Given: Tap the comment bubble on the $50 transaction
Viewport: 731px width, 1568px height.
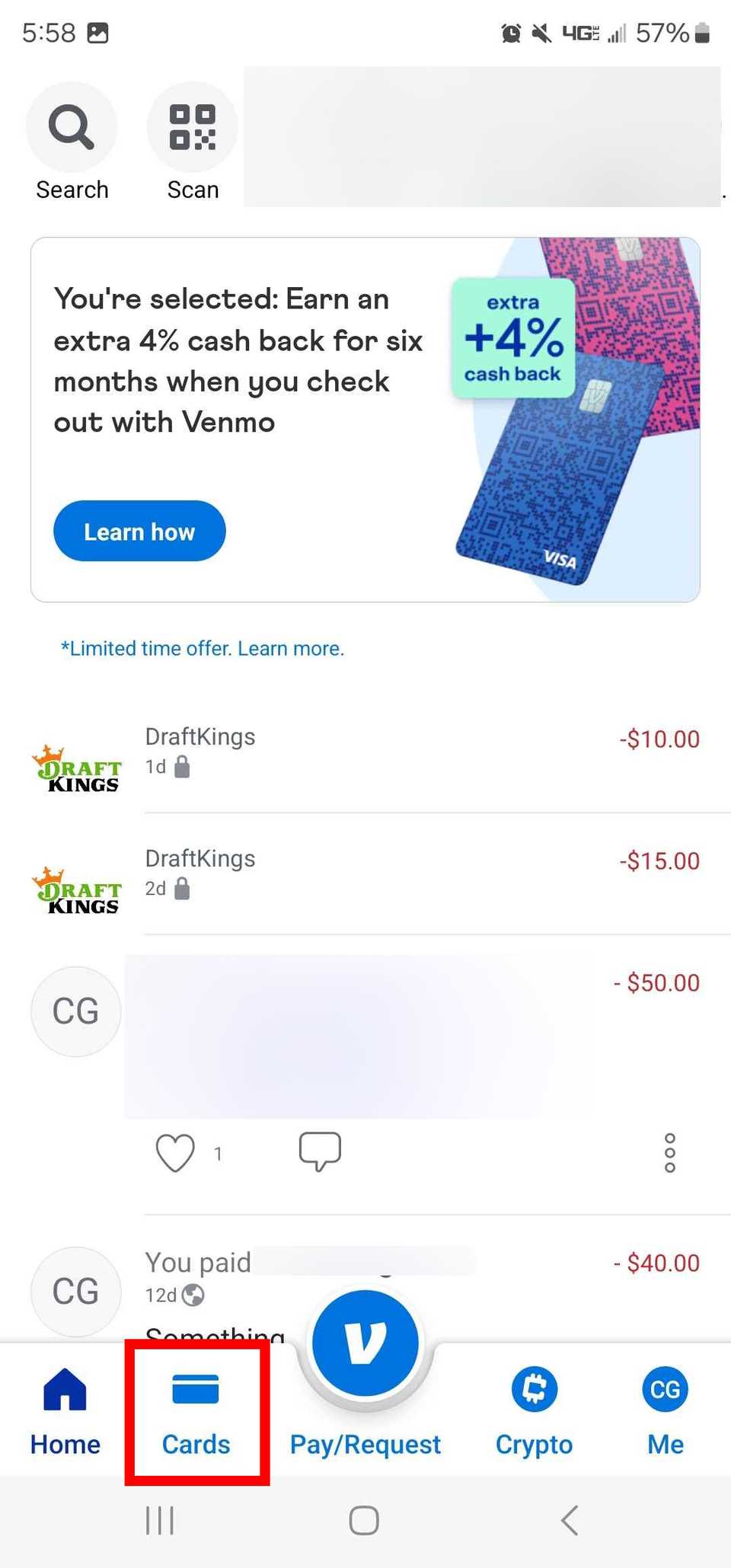Looking at the screenshot, I should (x=319, y=1151).
